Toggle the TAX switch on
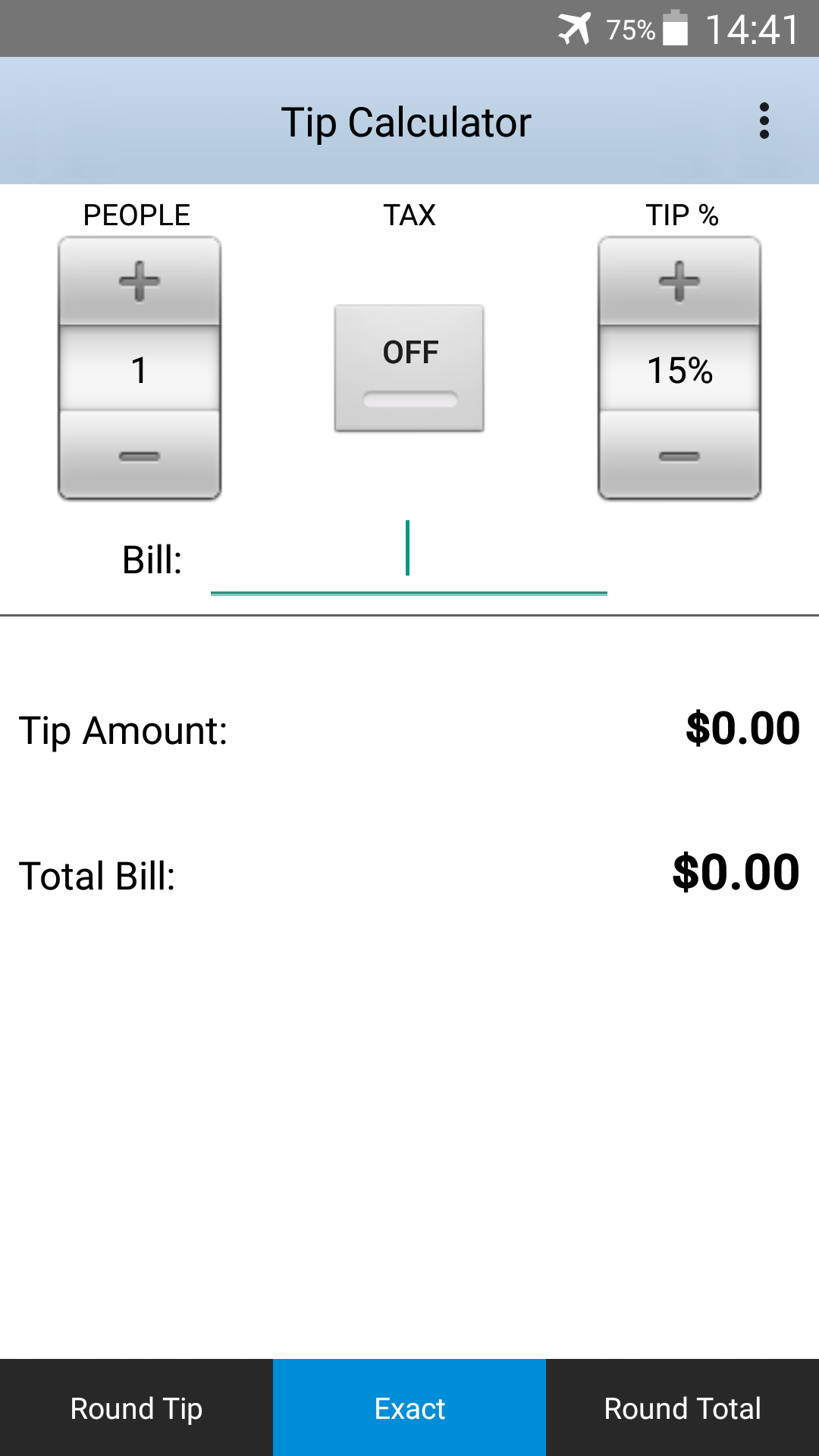Image resolution: width=819 pixels, height=1456 pixels. point(409,369)
